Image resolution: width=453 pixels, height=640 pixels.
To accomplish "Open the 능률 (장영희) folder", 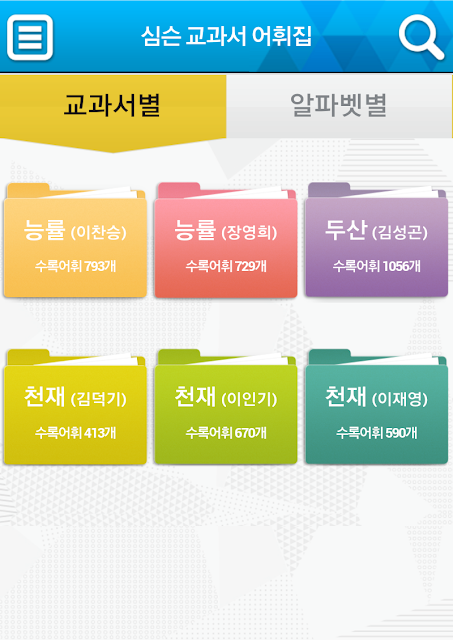I will 226,240.
